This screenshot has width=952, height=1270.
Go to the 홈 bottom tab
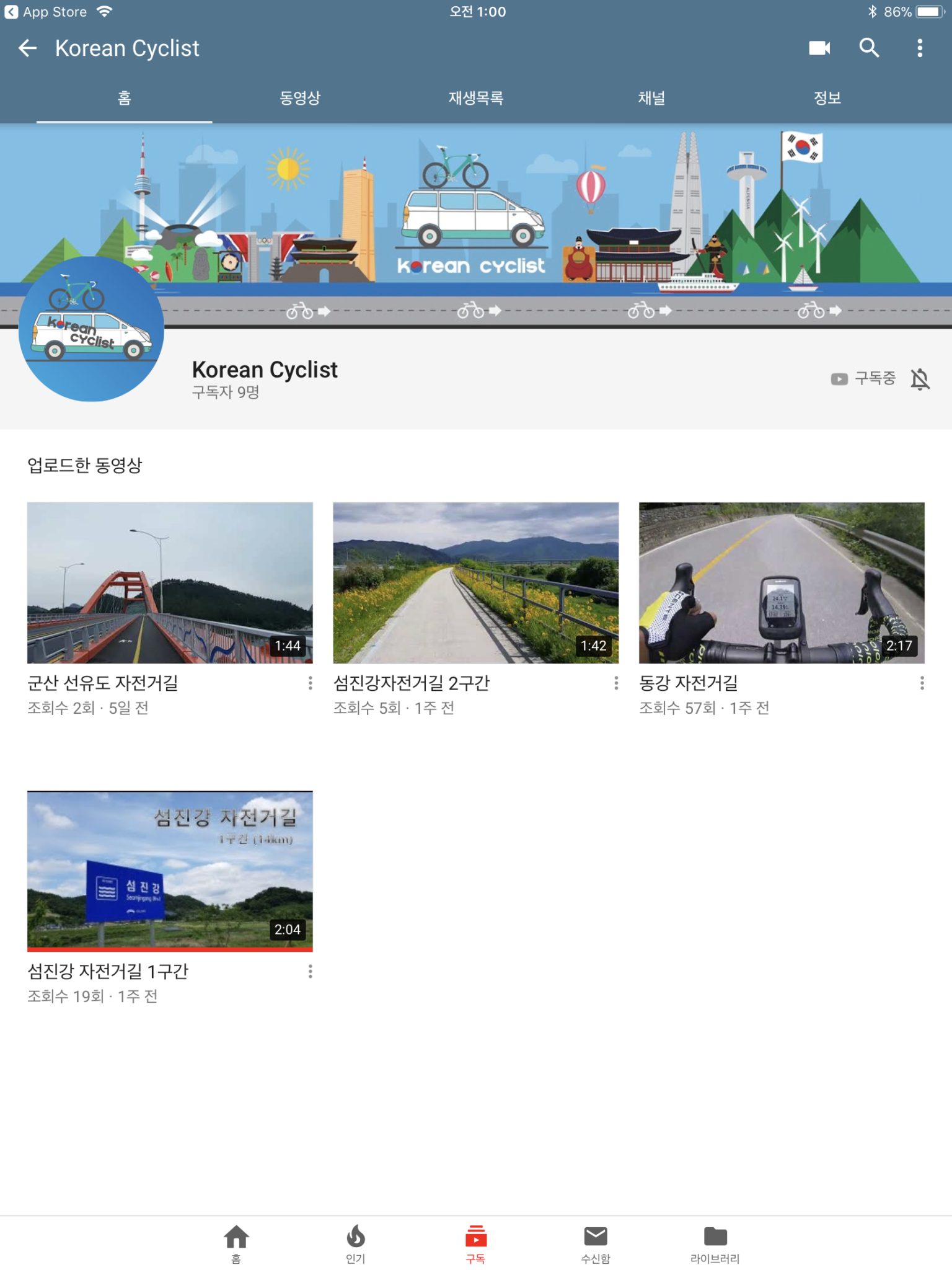pos(236,1243)
